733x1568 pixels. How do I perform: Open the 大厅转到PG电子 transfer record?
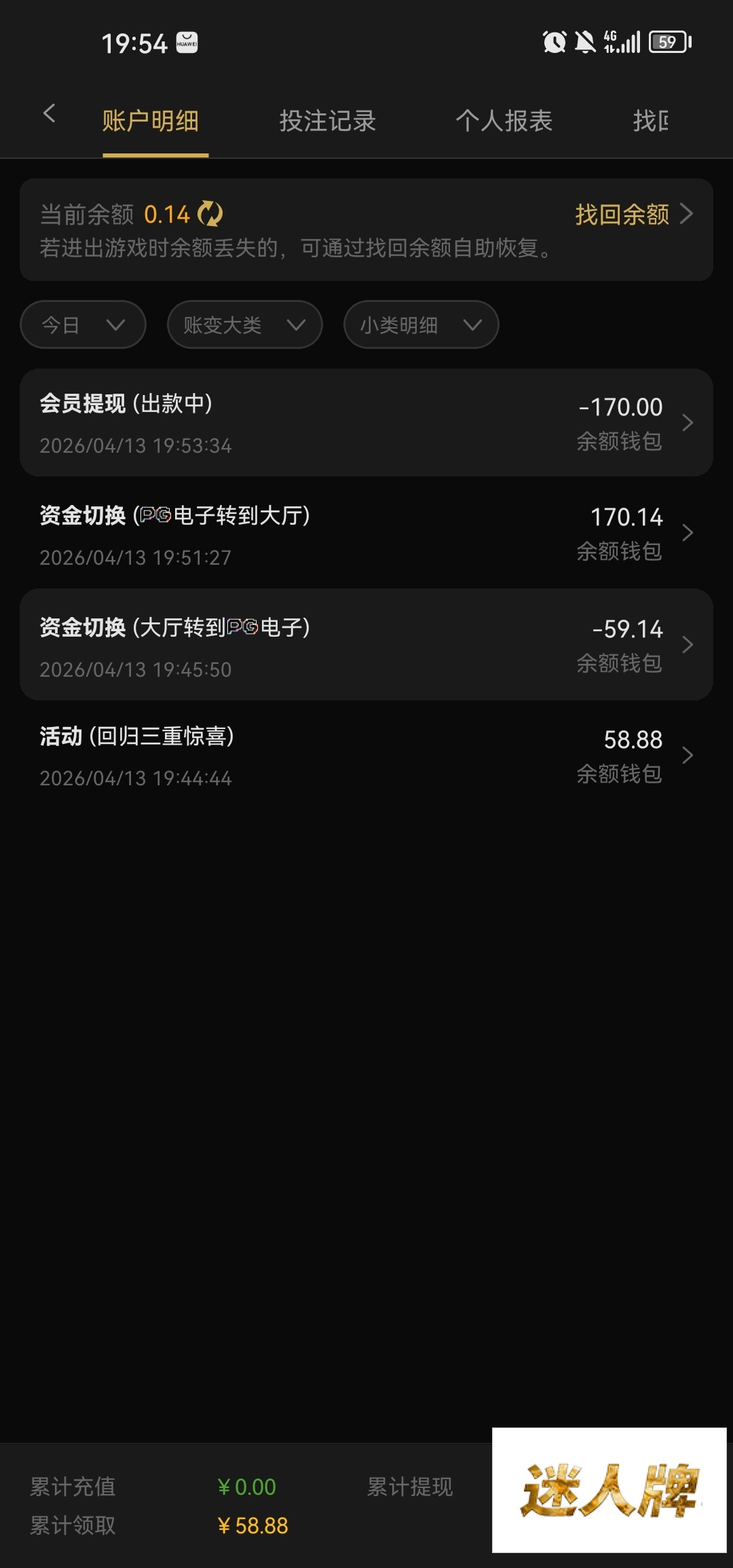coord(366,645)
